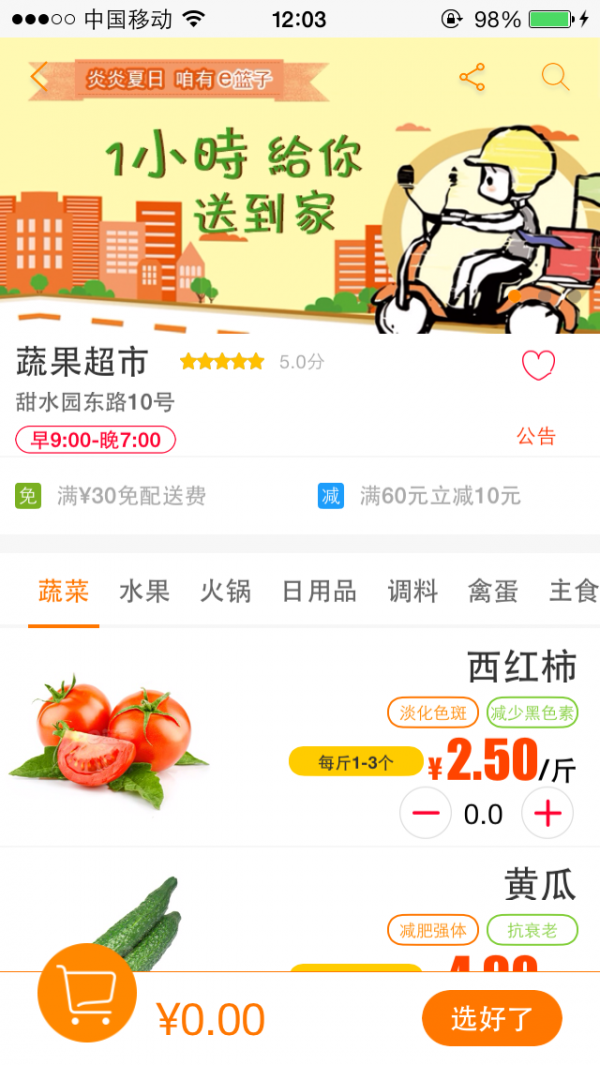Image resolution: width=600 pixels, height=1065 pixels.
Task: Open the 西红柿 product image
Action: pyautogui.click(x=110, y=738)
